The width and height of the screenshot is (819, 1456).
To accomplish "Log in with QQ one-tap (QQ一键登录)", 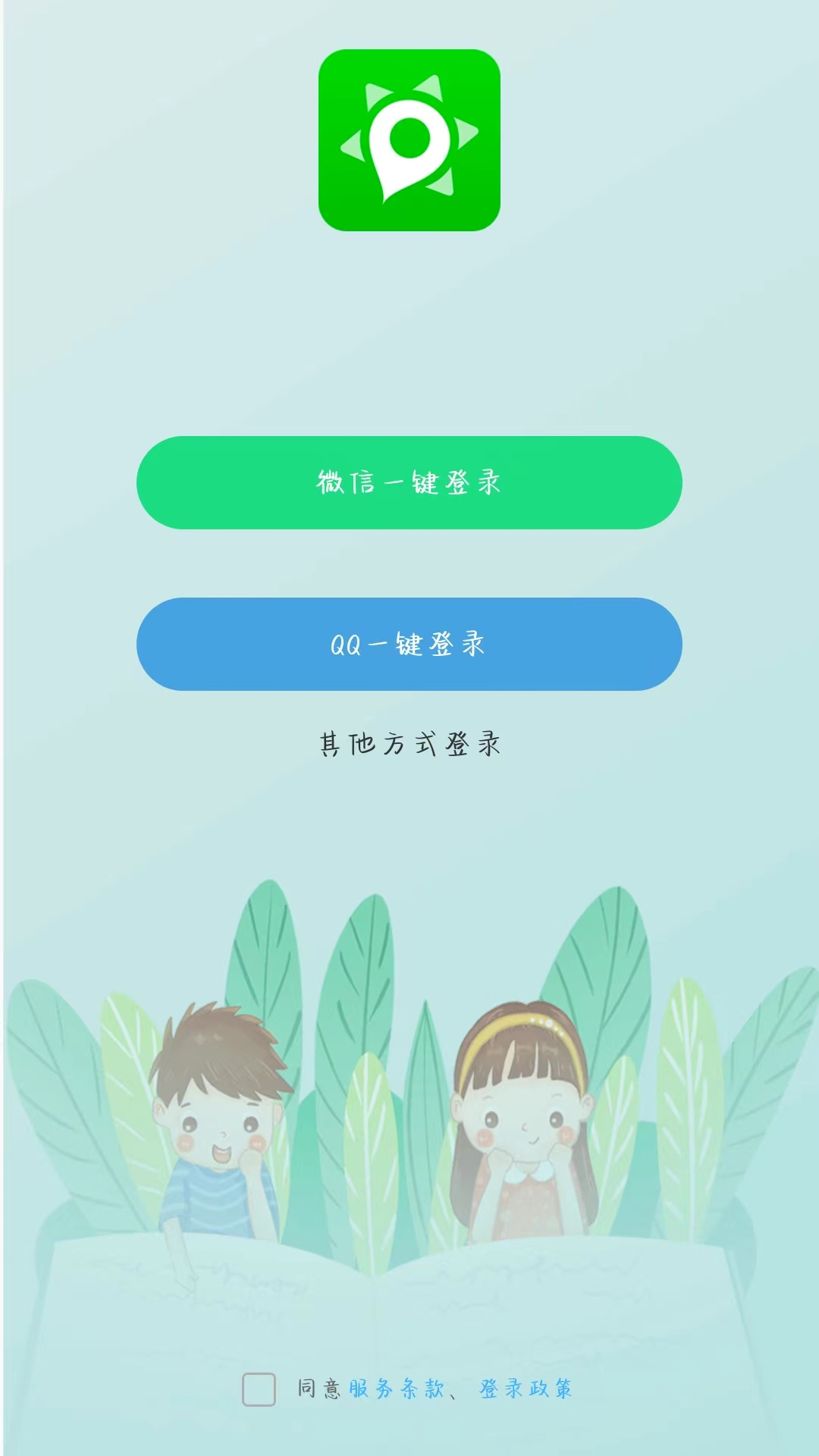I will 409,644.
